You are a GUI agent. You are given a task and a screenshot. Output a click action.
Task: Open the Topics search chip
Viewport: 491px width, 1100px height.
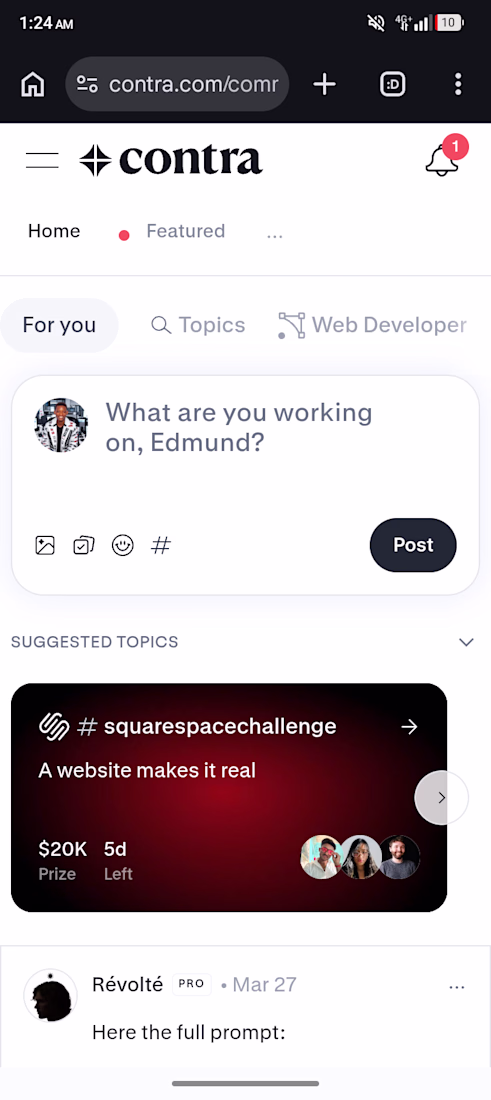(x=199, y=326)
